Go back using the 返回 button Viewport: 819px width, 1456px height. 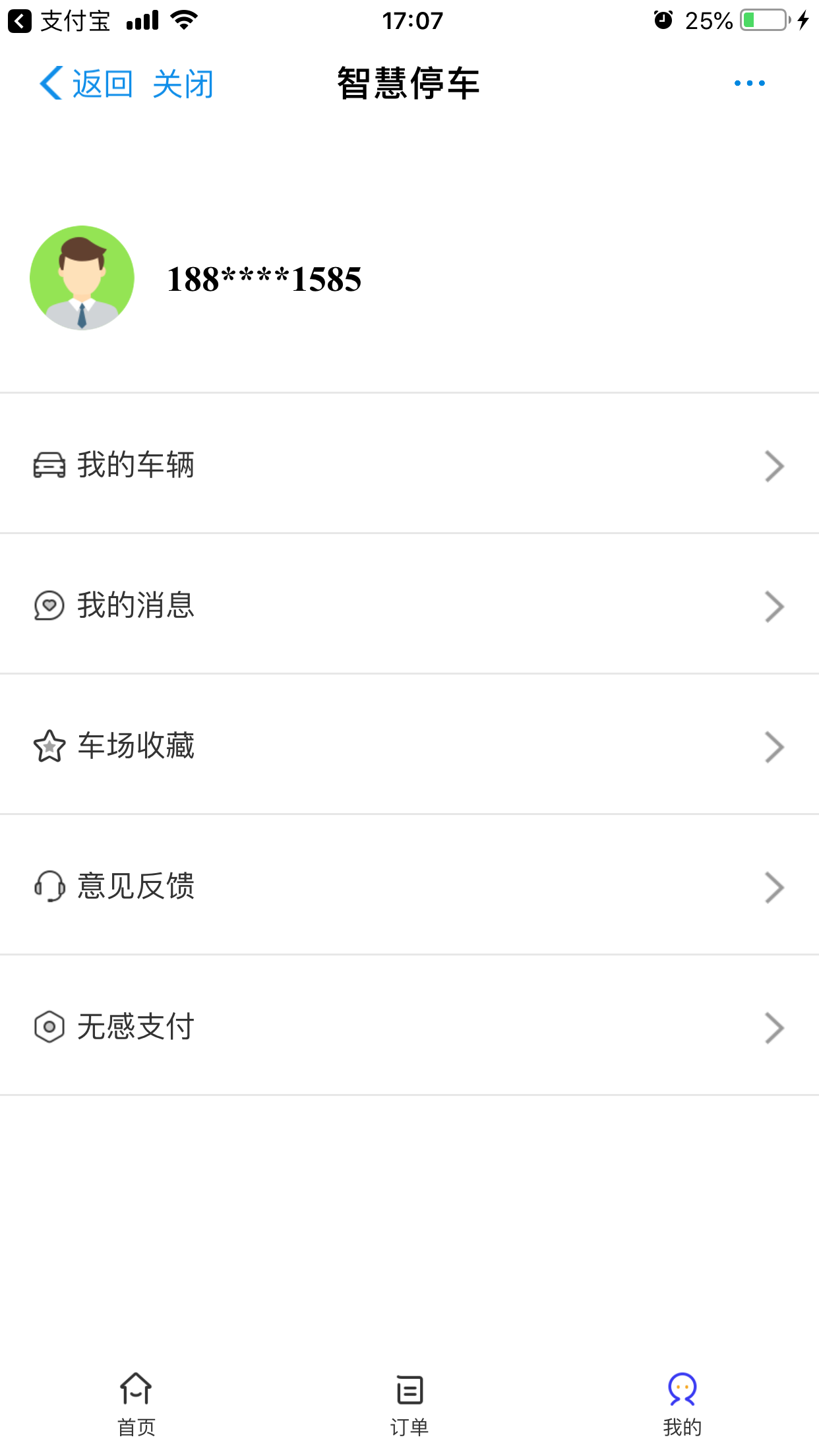pos(86,84)
